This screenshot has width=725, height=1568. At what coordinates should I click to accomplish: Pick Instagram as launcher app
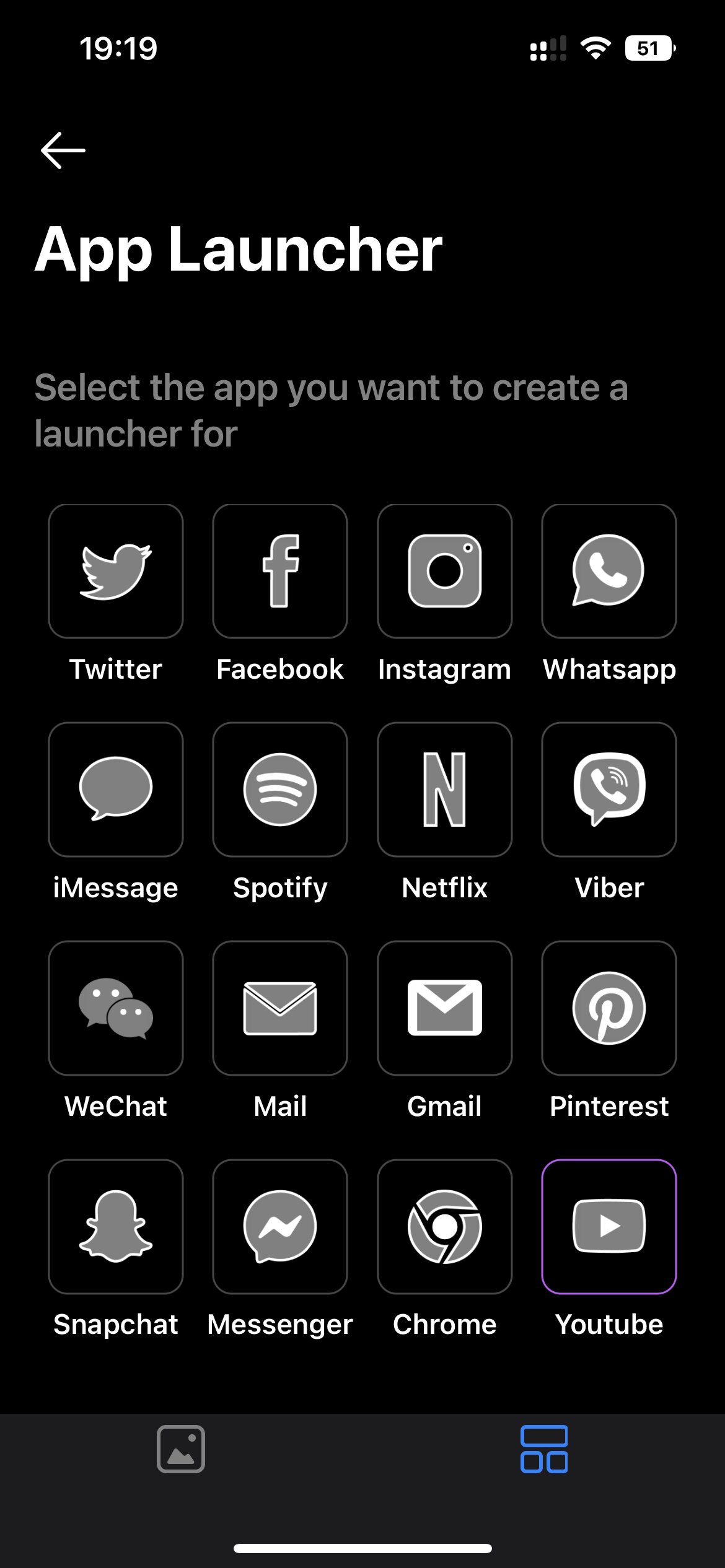445,571
